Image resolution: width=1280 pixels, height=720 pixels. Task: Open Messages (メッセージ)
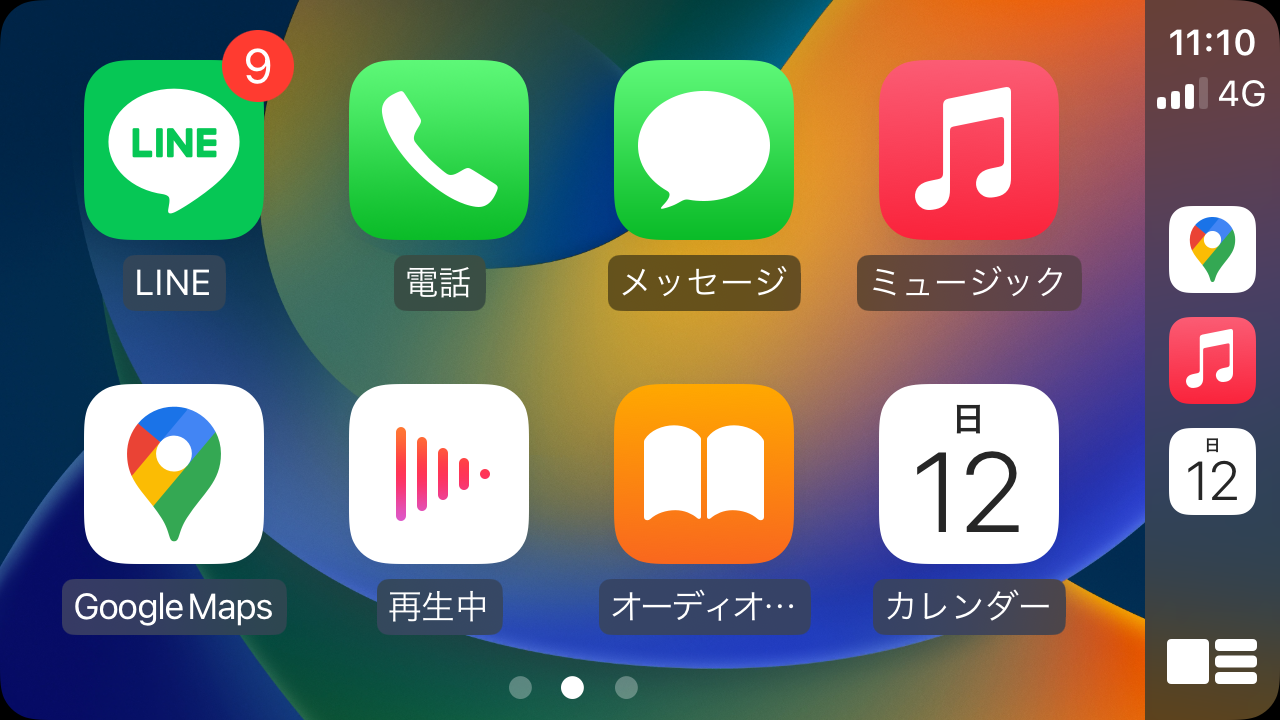[x=704, y=150]
